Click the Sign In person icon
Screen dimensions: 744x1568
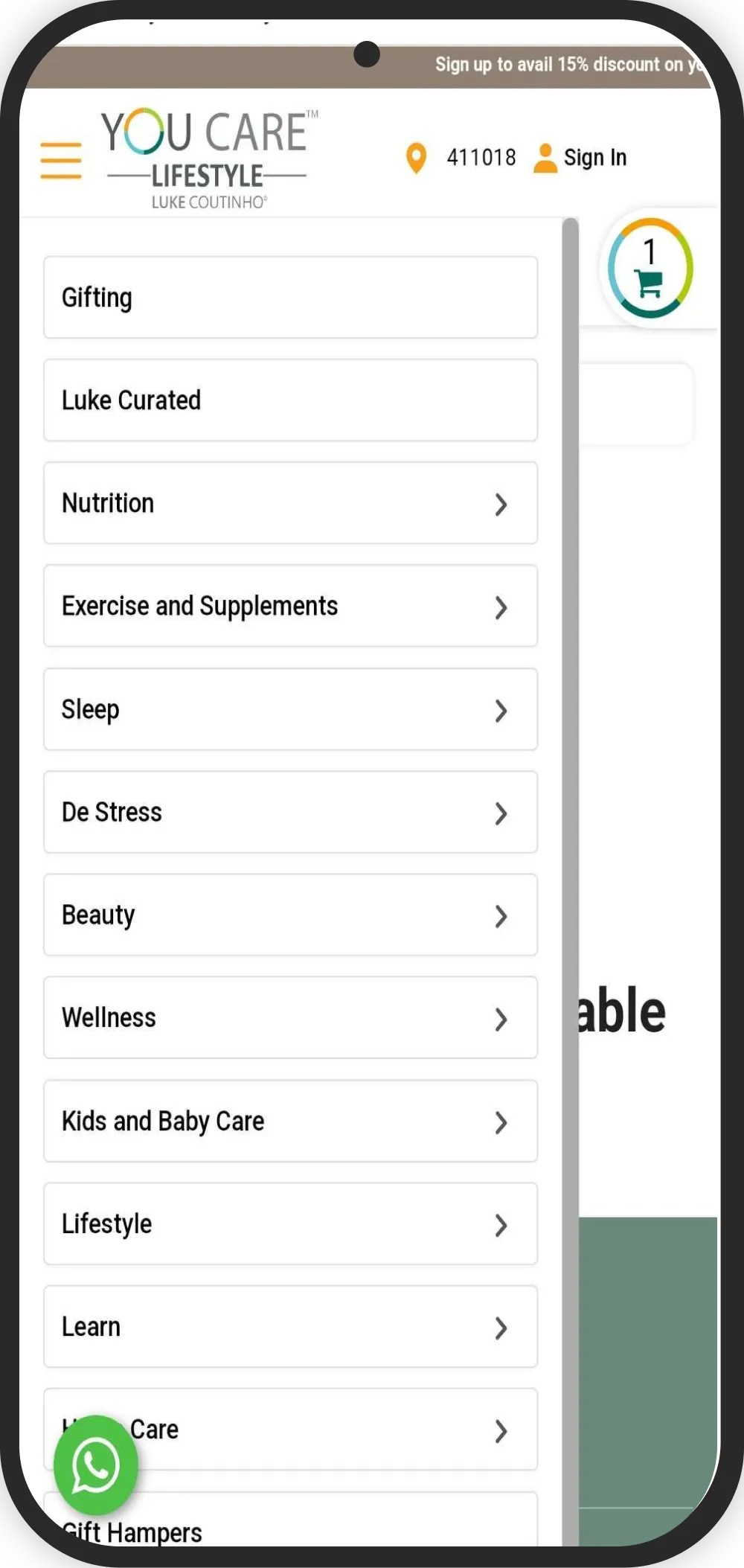pos(545,157)
